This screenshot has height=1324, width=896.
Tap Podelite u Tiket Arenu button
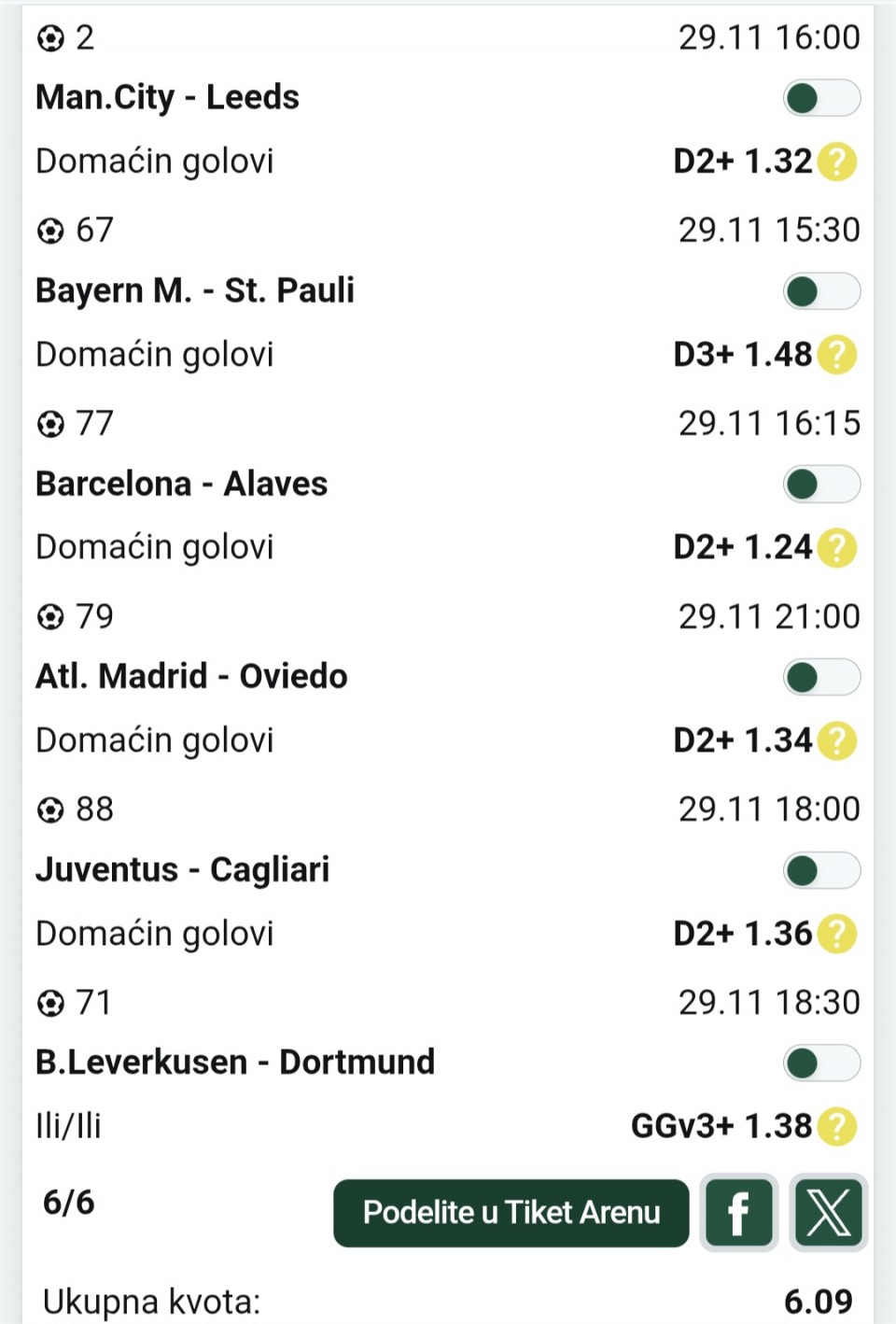[x=511, y=1213]
